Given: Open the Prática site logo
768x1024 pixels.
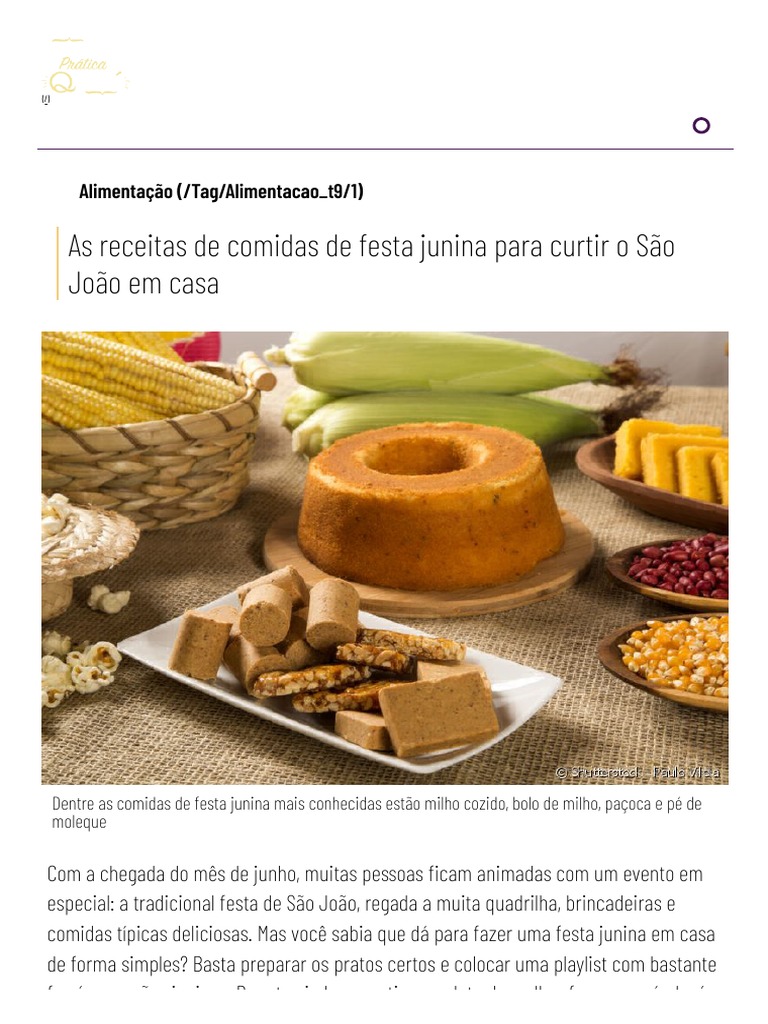Looking at the screenshot, I should 85,71.
